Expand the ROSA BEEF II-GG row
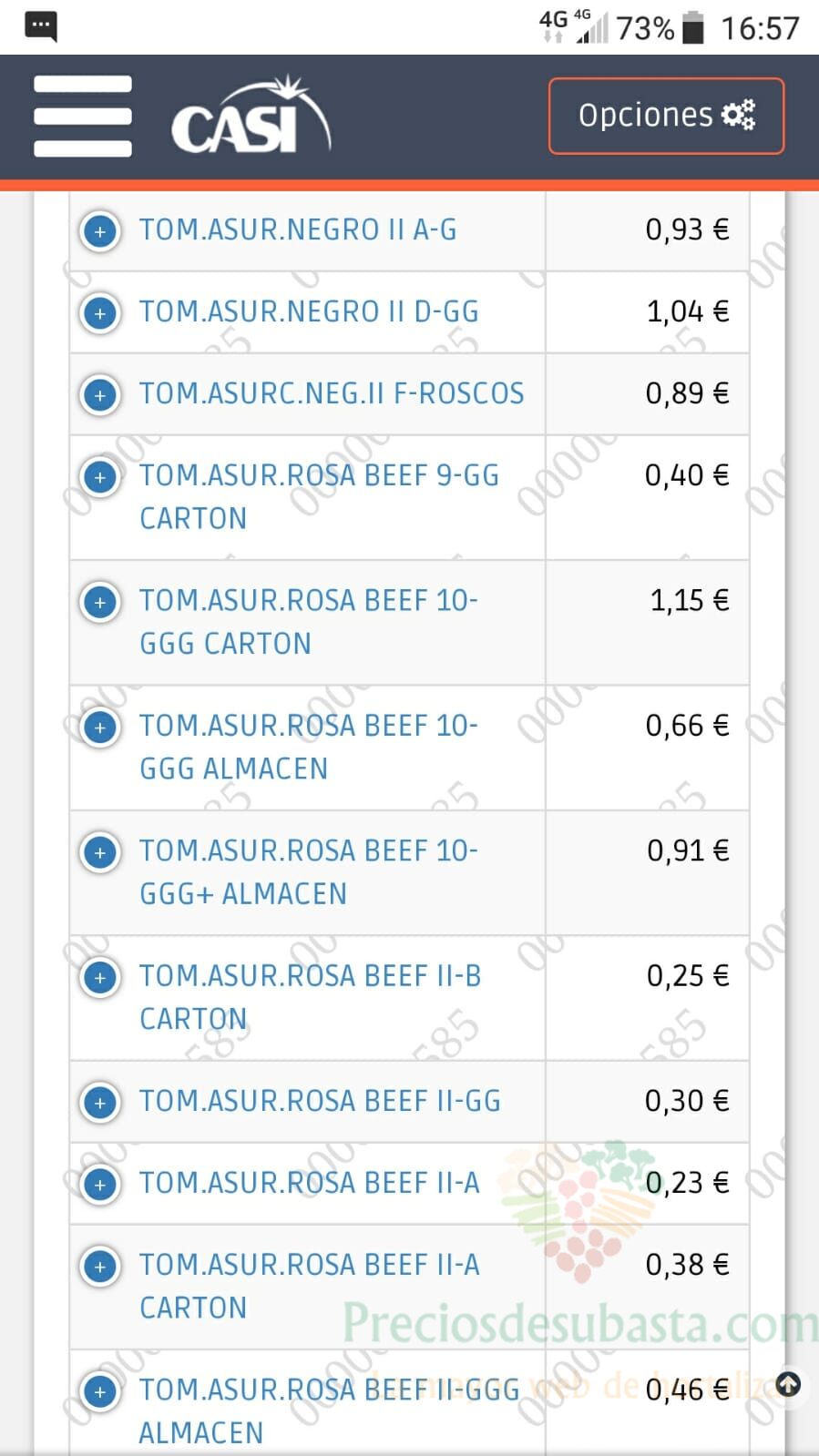The image size is (819, 1456). 100,1103
